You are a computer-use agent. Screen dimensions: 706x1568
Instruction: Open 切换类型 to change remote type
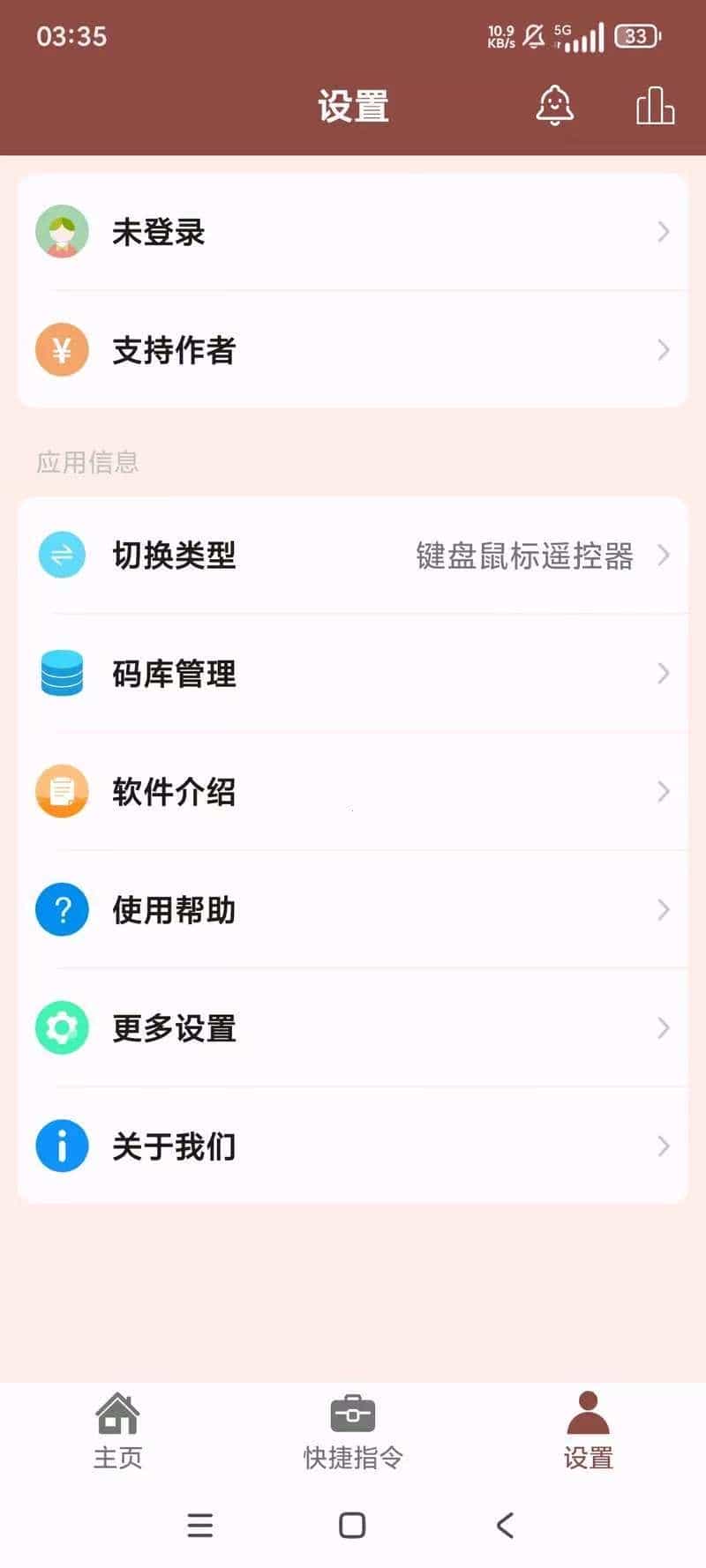353,556
